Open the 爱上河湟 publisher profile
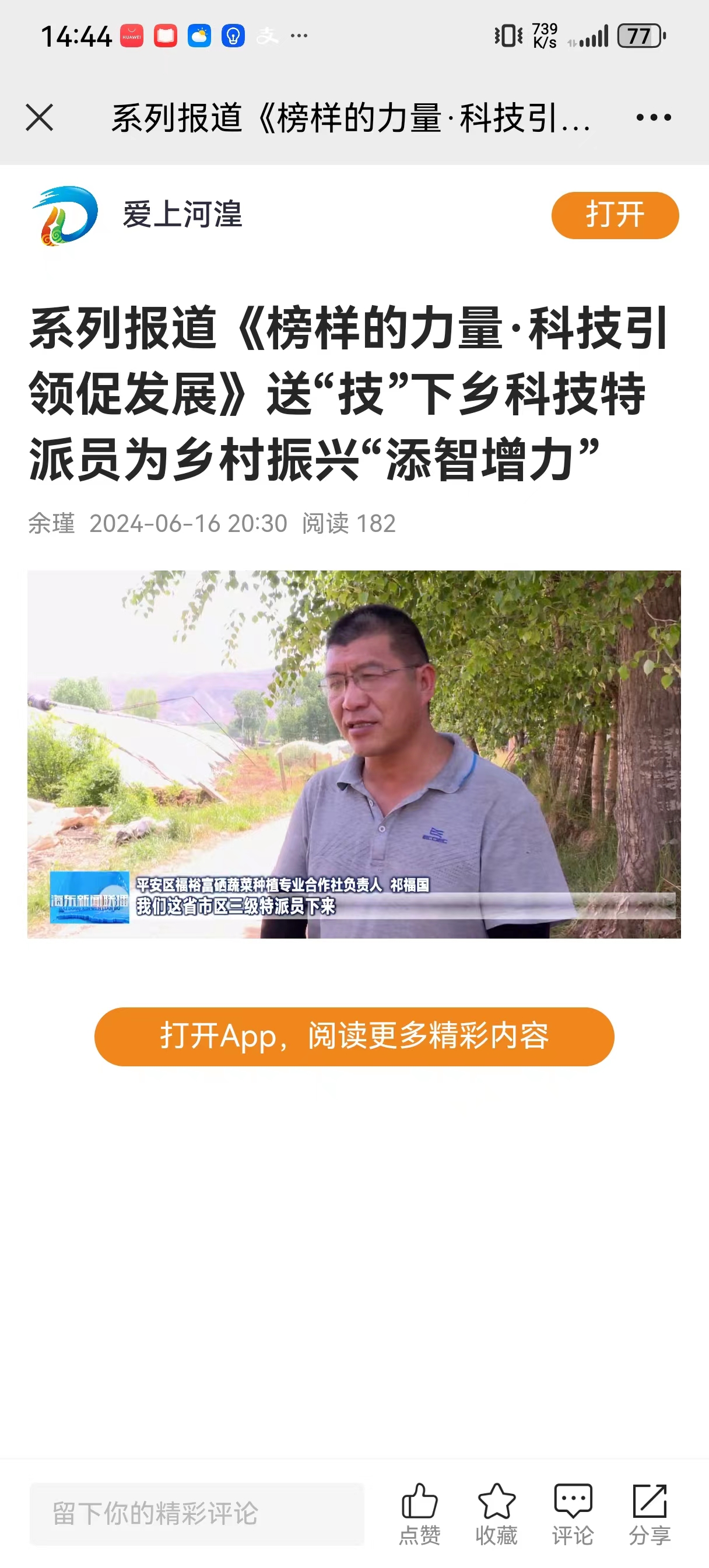 pos(182,215)
